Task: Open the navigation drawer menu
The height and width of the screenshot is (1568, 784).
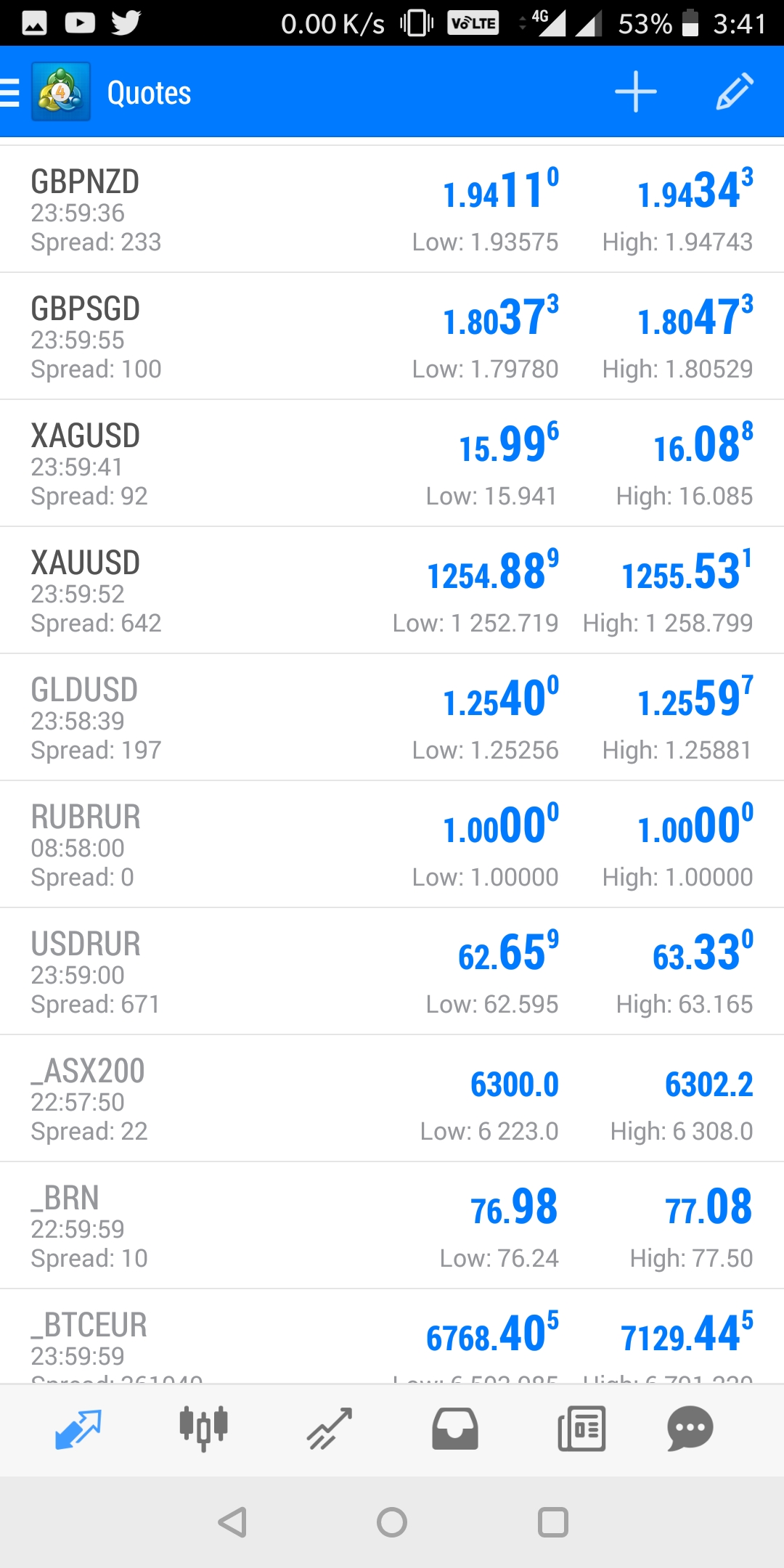Action: point(12,93)
